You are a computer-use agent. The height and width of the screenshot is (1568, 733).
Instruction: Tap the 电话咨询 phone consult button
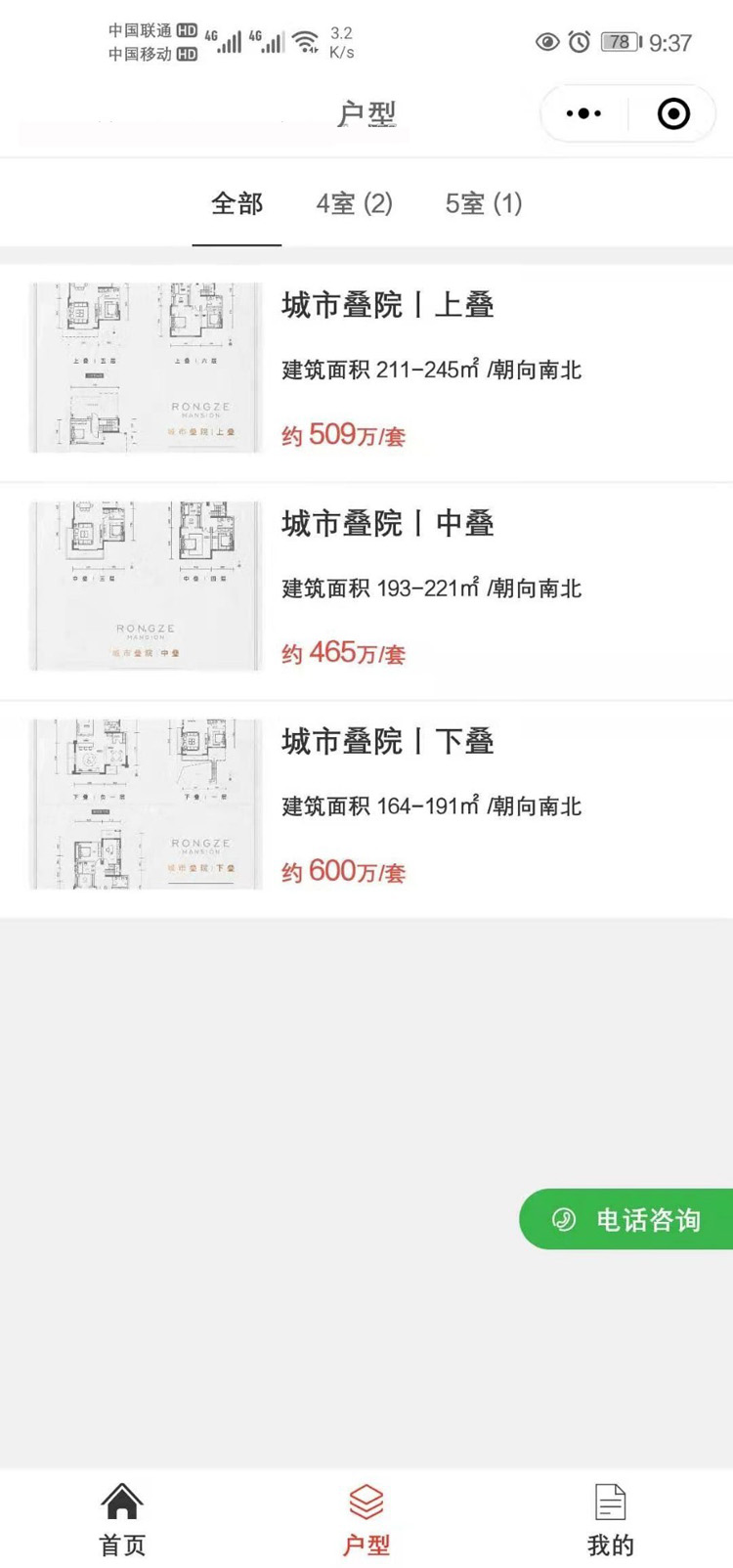(x=627, y=1219)
